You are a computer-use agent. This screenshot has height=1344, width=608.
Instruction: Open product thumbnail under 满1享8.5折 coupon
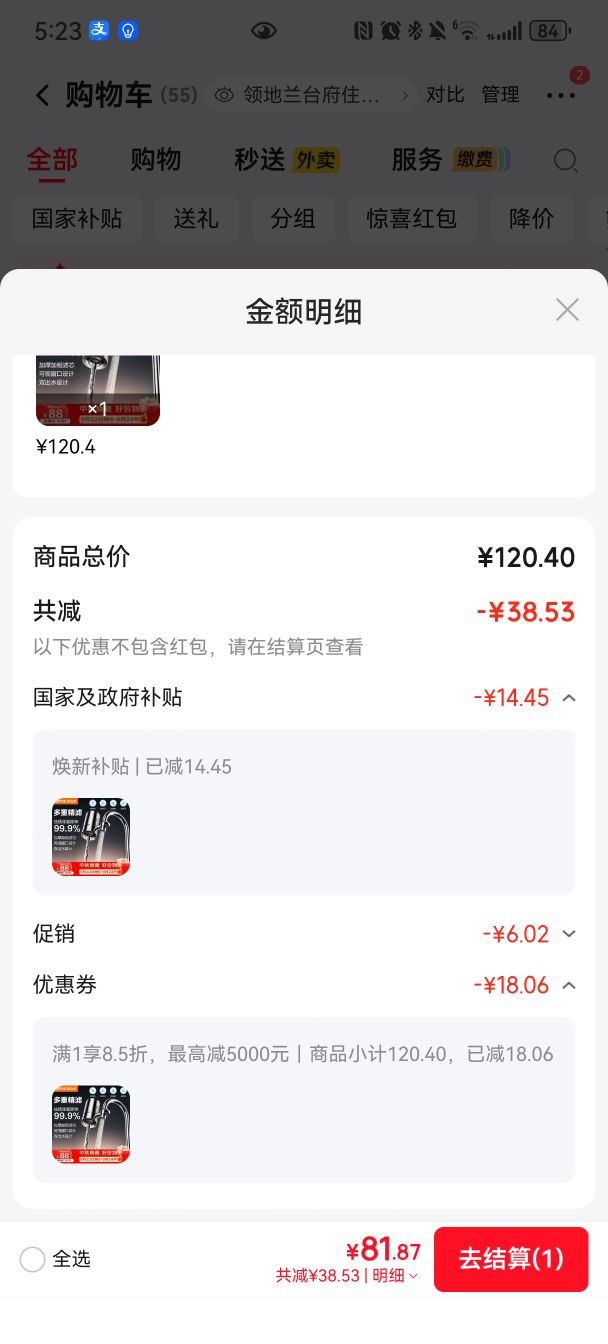click(91, 1125)
